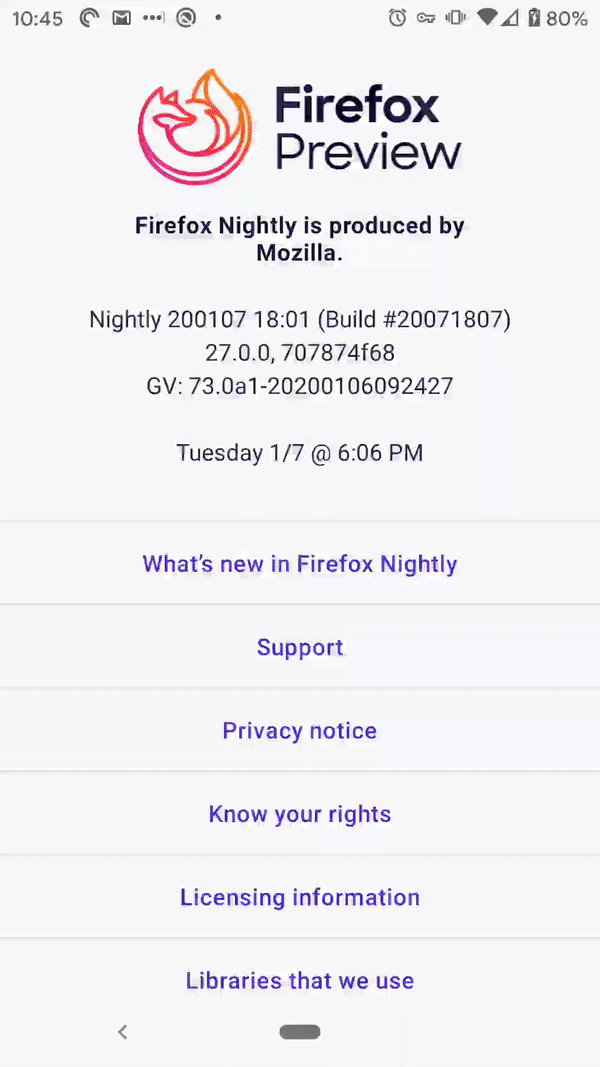Screen dimensions: 600x1067
Task: Open the Support page
Action: pyautogui.click(x=300, y=647)
